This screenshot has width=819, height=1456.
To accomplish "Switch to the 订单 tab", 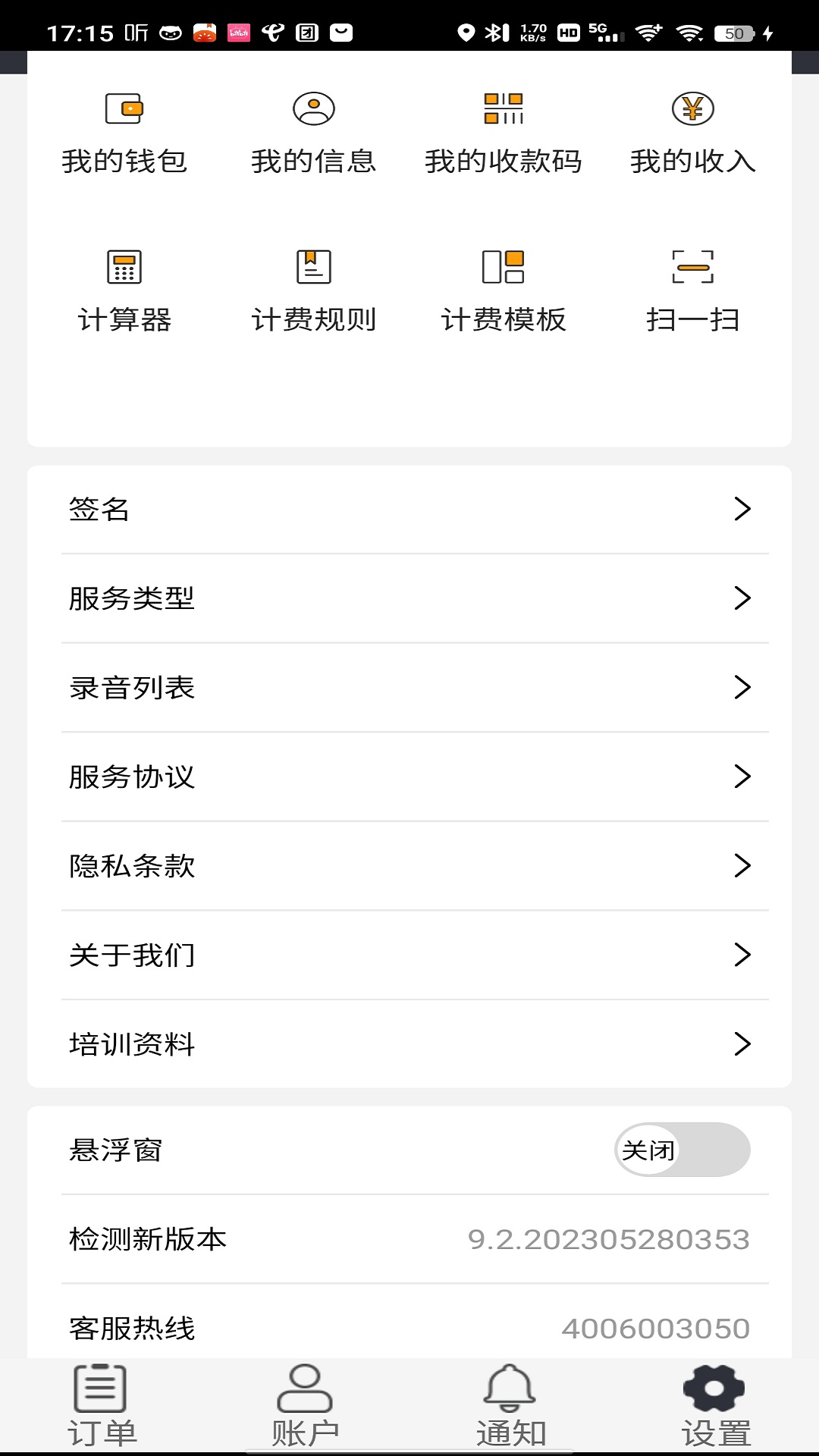I will point(102,1405).
